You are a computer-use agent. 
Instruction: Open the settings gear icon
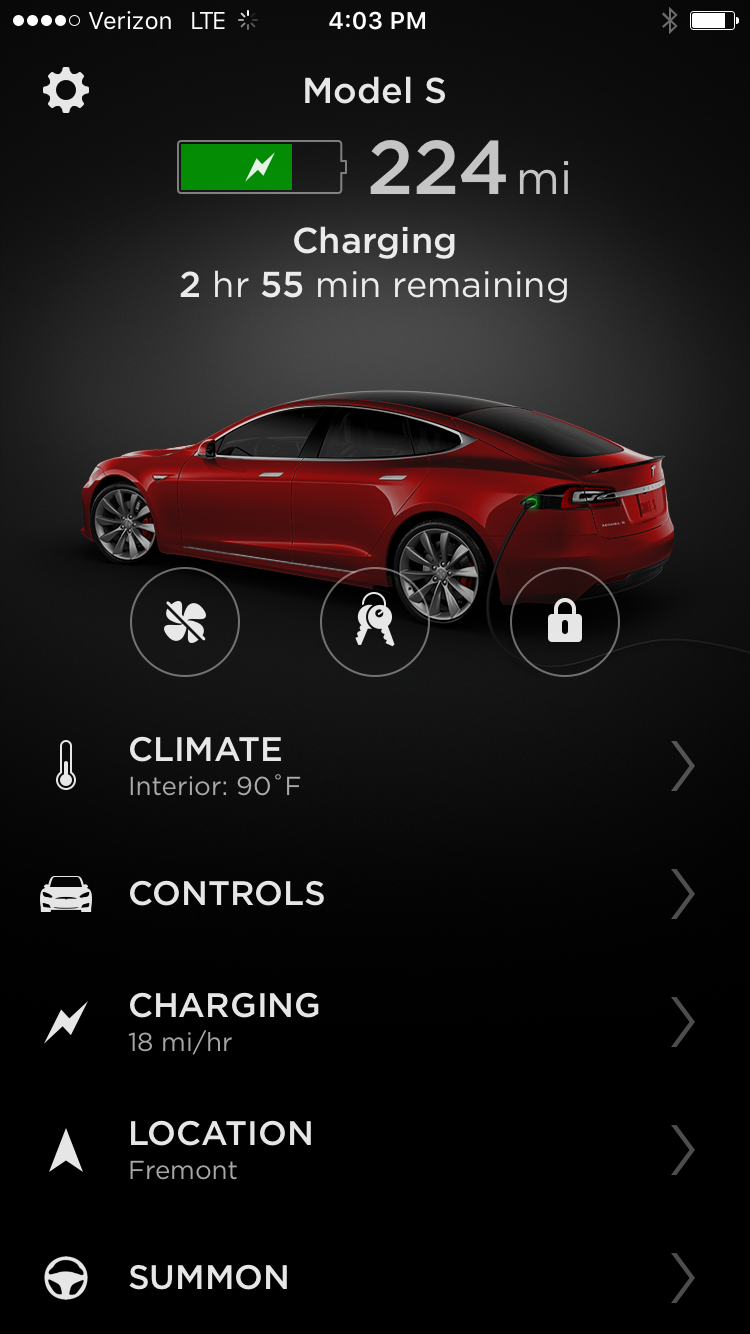[66, 91]
